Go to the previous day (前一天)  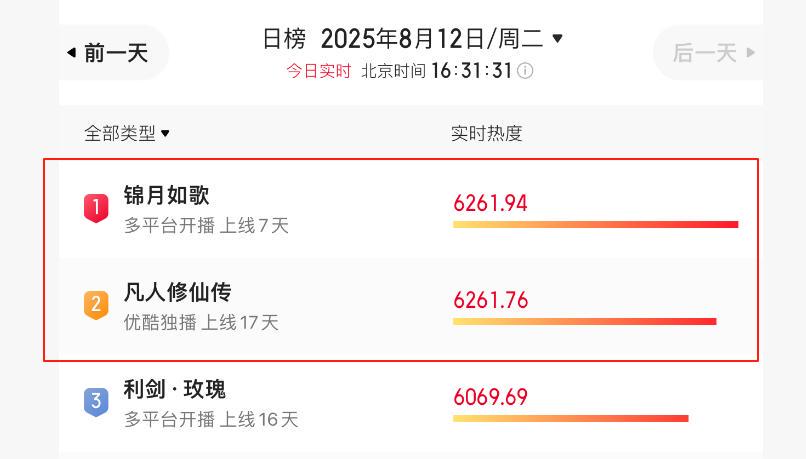tap(108, 53)
